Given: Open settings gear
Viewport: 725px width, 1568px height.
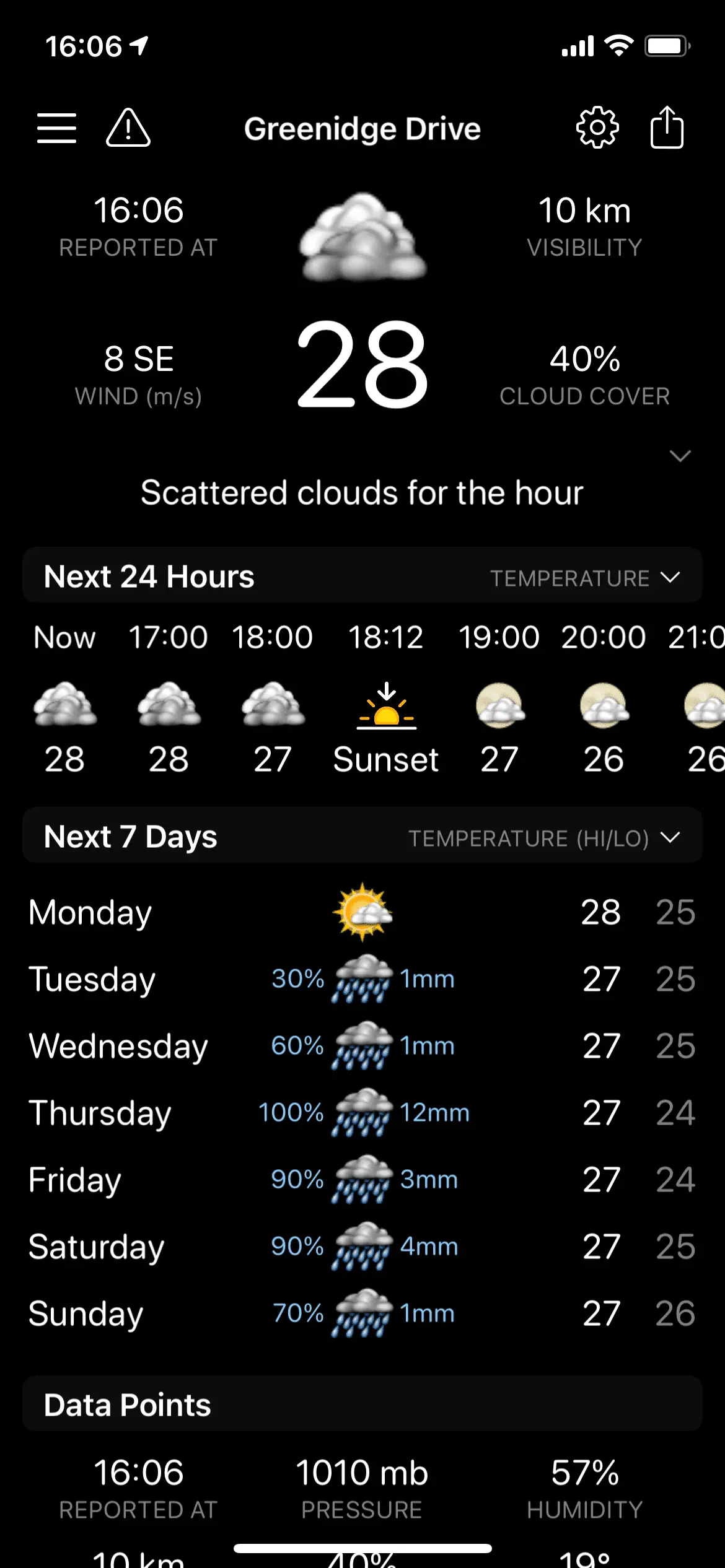Looking at the screenshot, I should (597, 128).
